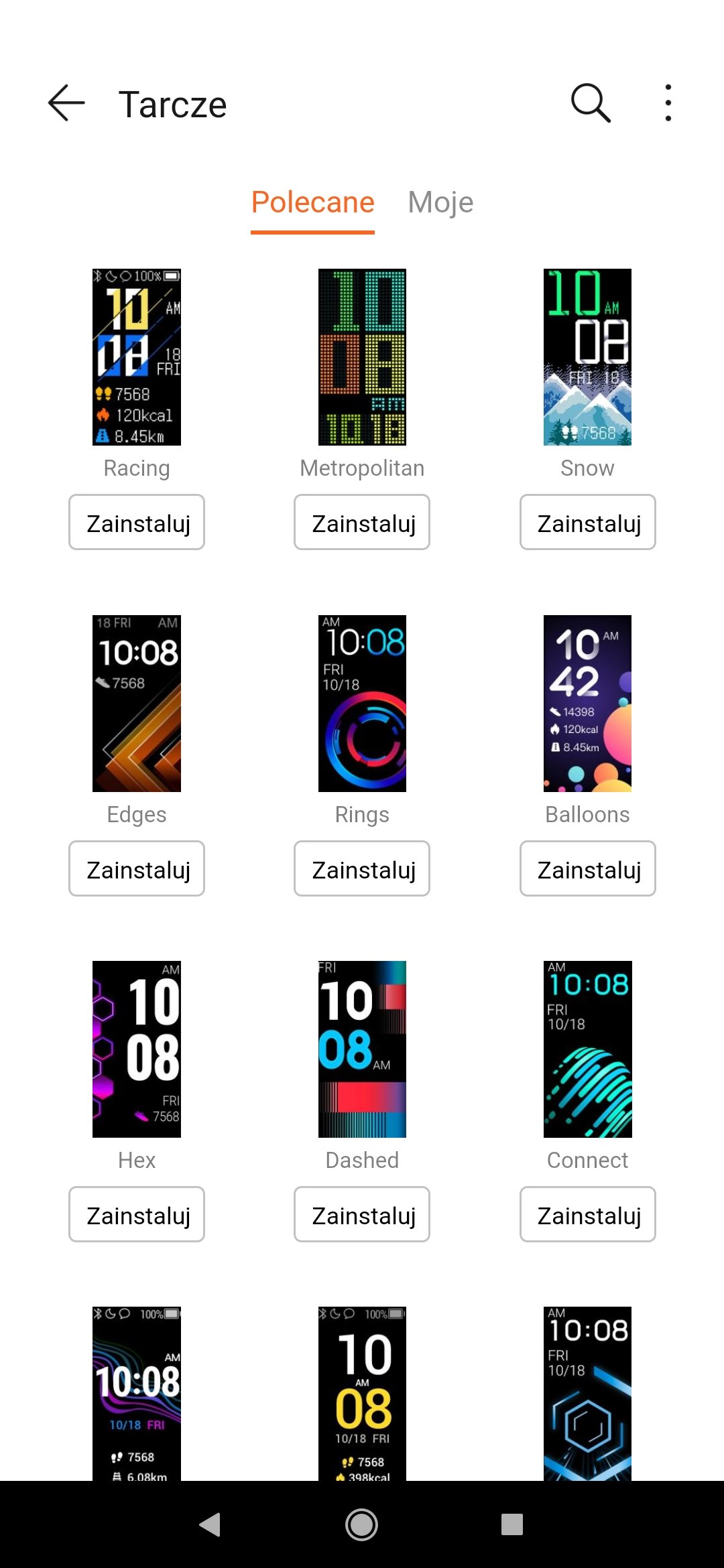Viewport: 724px width, 1568px height.
Task: Open the Racing watch face preview
Action: [137, 357]
